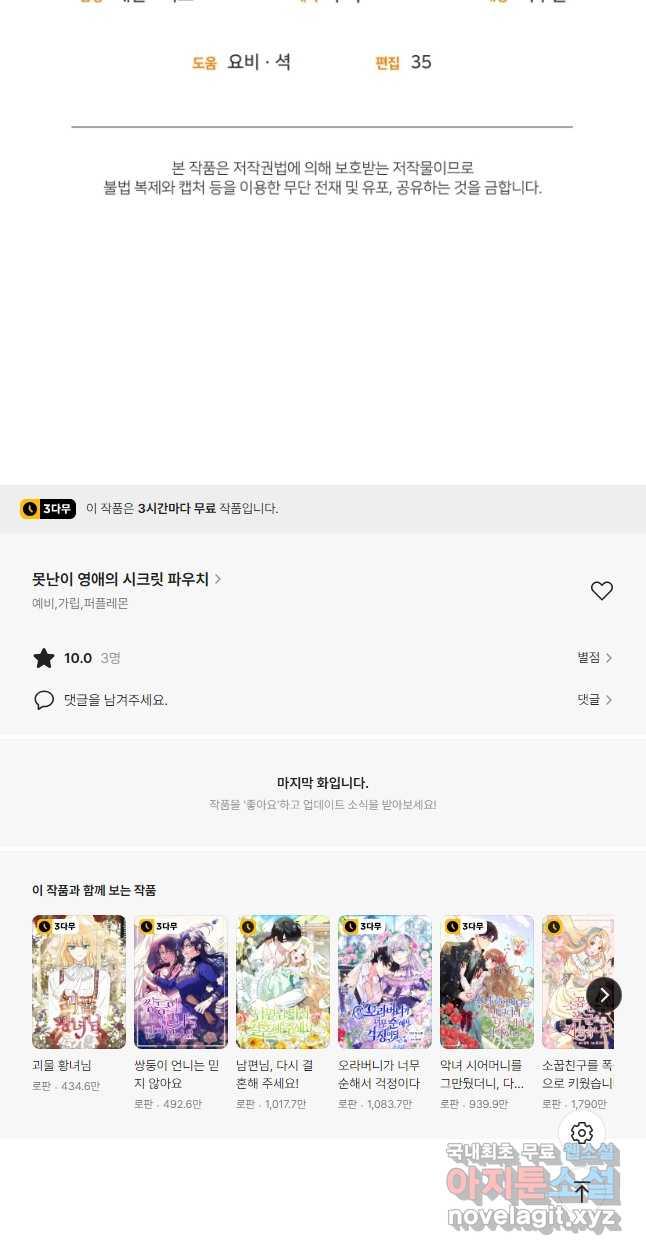Like this webtoon with the heart icon
This screenshot has height=1255, width=646.
point(601,591)
